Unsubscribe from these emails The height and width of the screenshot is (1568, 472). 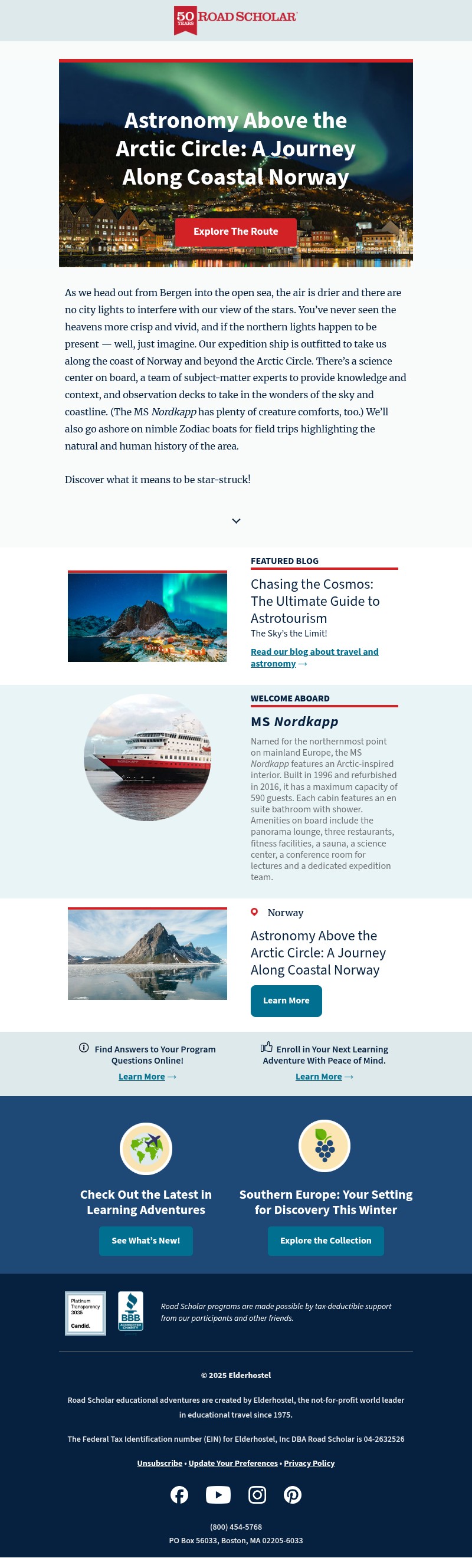tap(159, 1464)
